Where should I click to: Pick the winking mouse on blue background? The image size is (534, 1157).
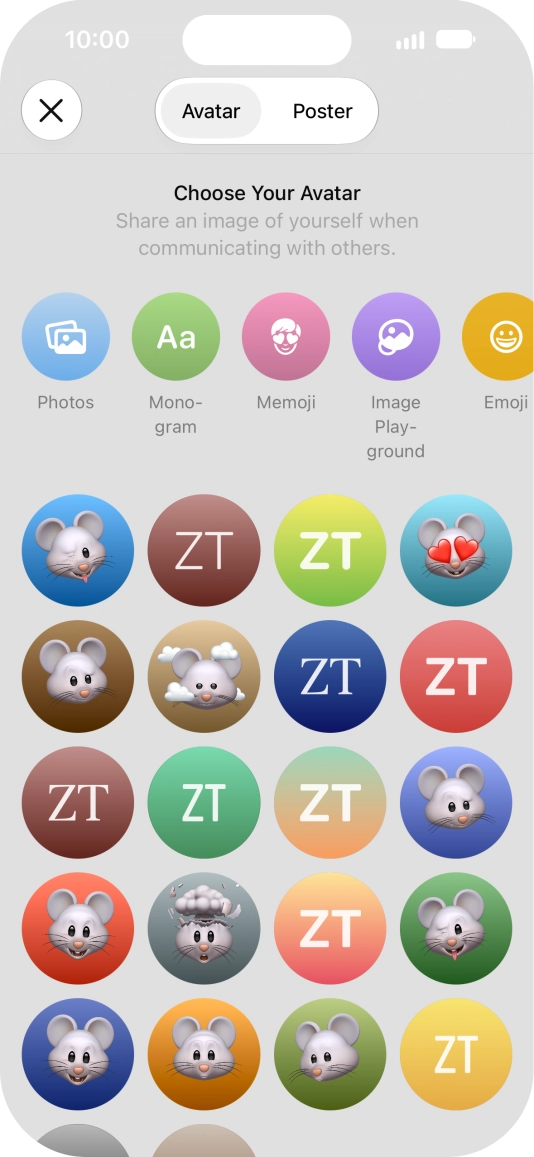coord(78,550)
